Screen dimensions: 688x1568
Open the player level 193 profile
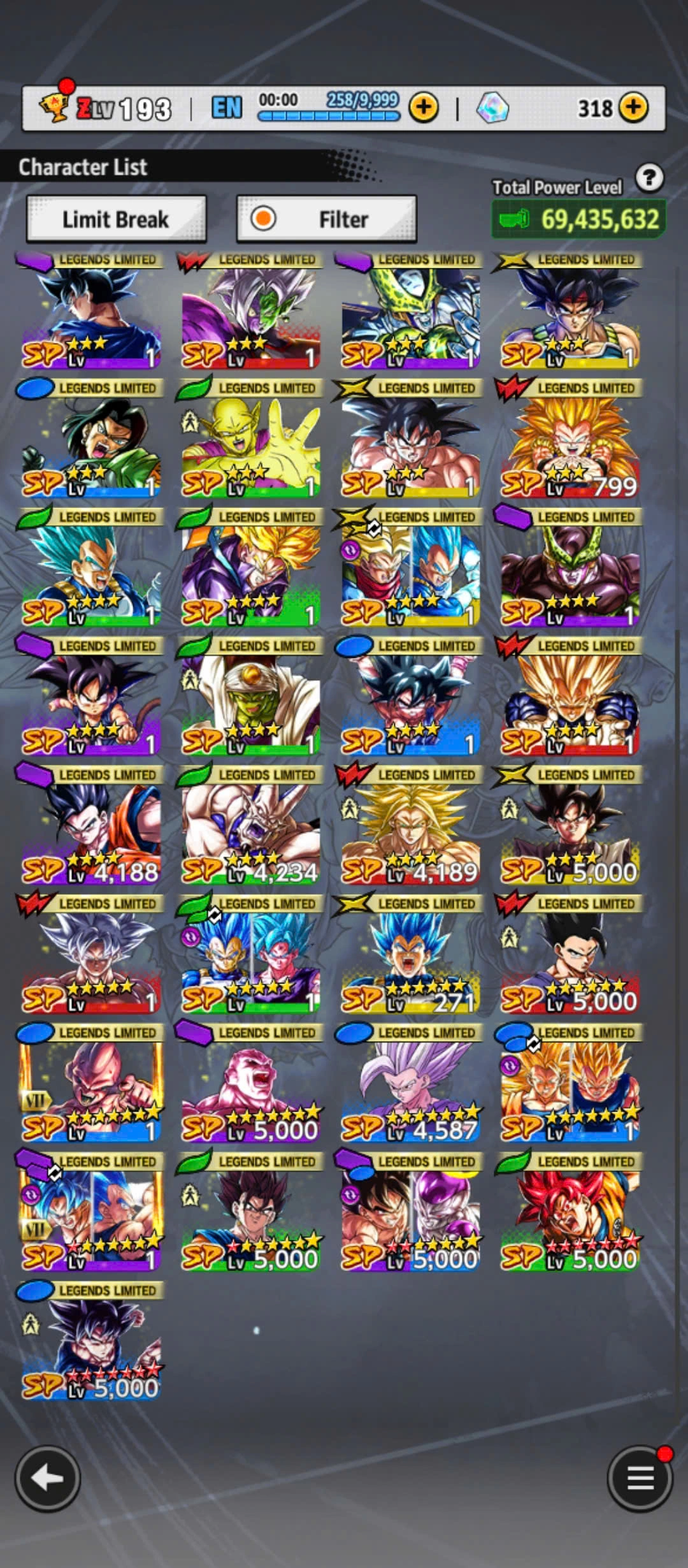click(x=108, y=108)
